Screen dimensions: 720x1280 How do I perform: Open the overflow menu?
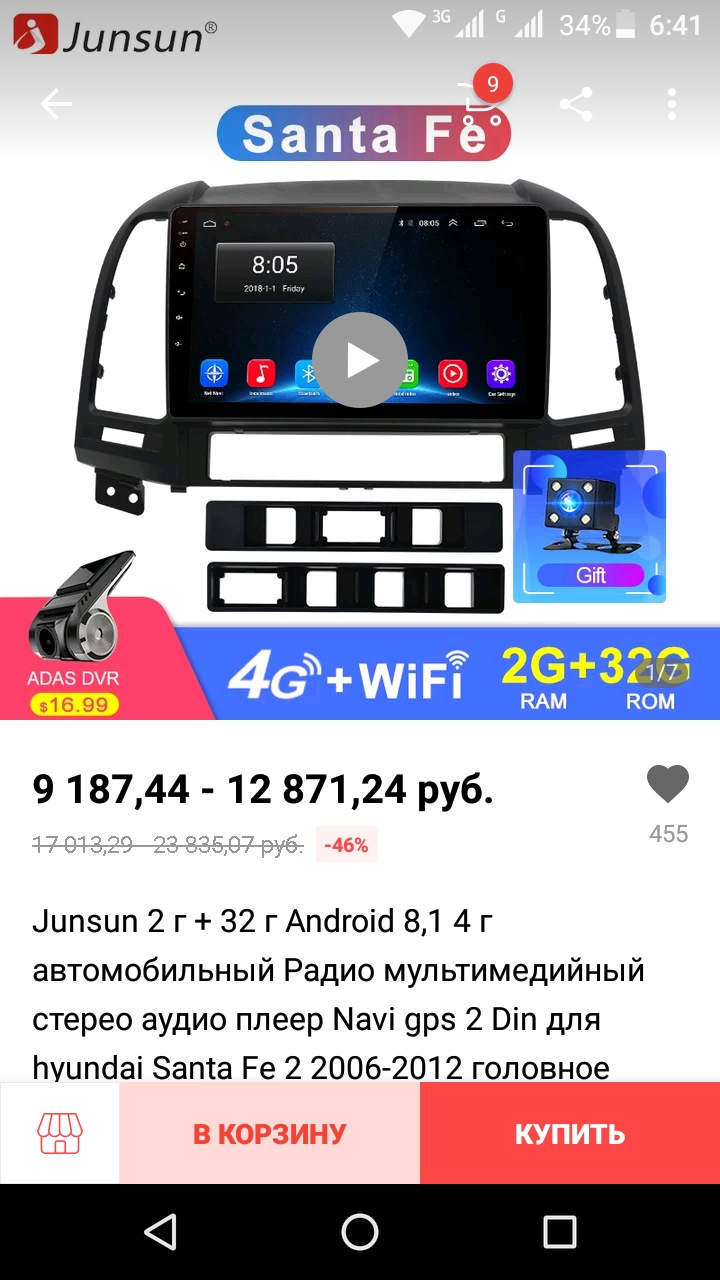click(x=672, y=104)
